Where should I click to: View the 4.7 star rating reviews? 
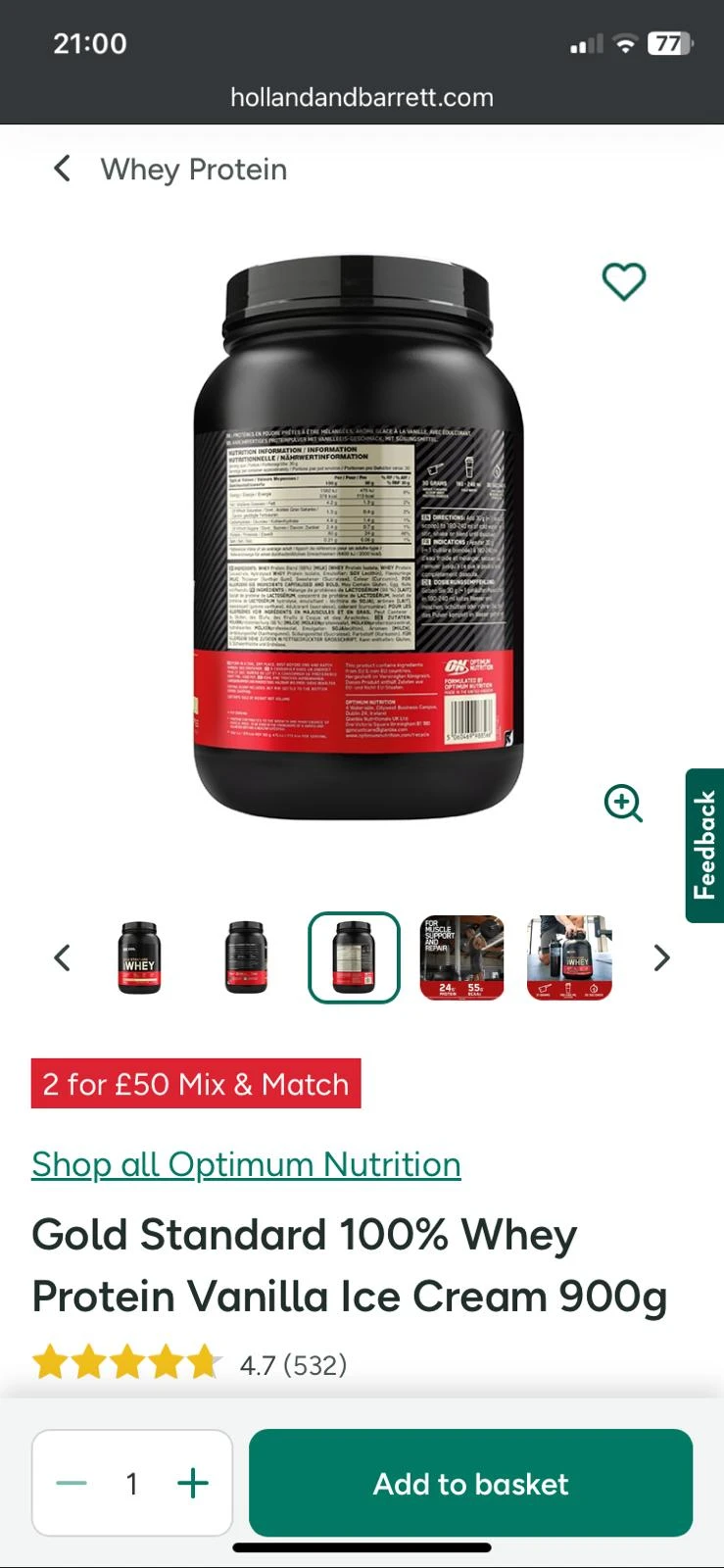(191, 1364)
